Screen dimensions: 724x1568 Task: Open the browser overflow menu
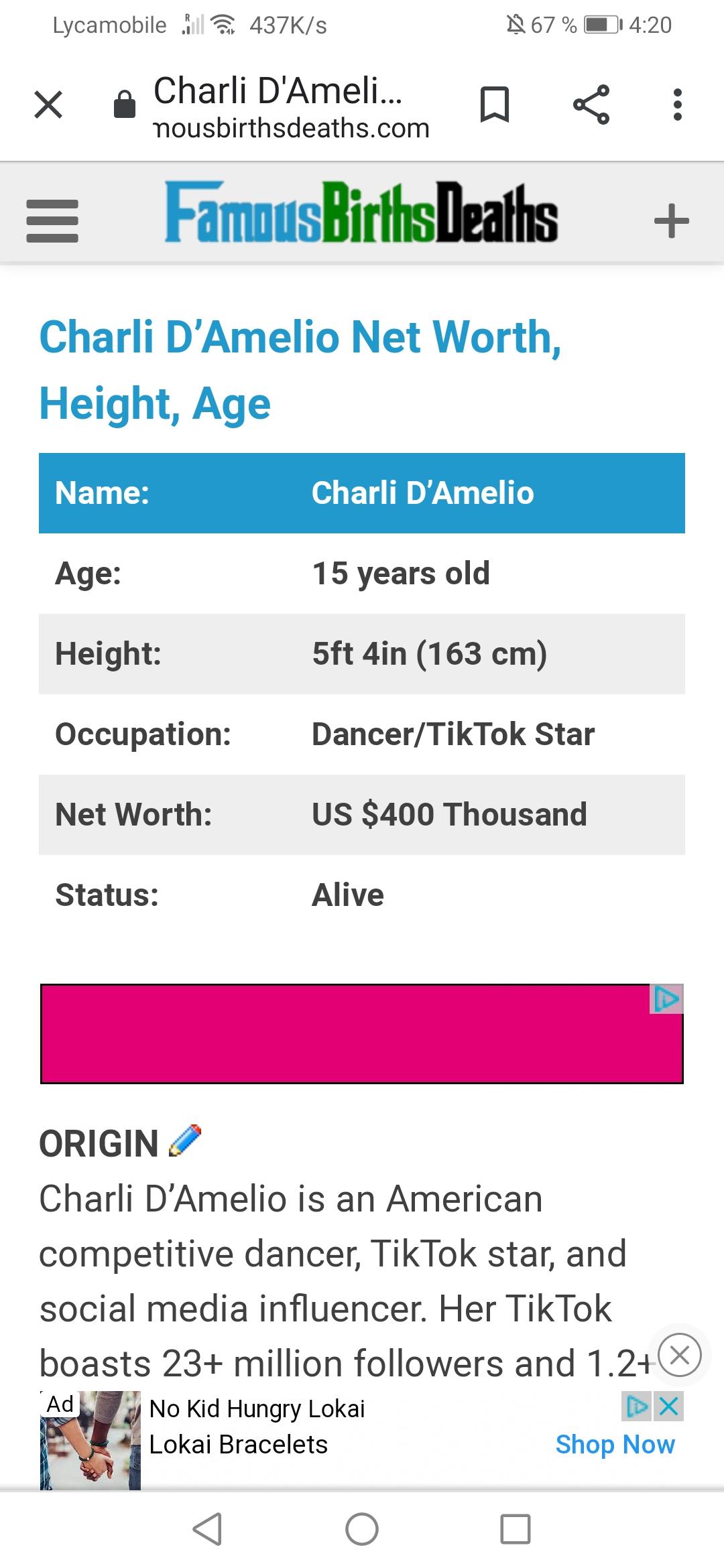coord(678,105)
